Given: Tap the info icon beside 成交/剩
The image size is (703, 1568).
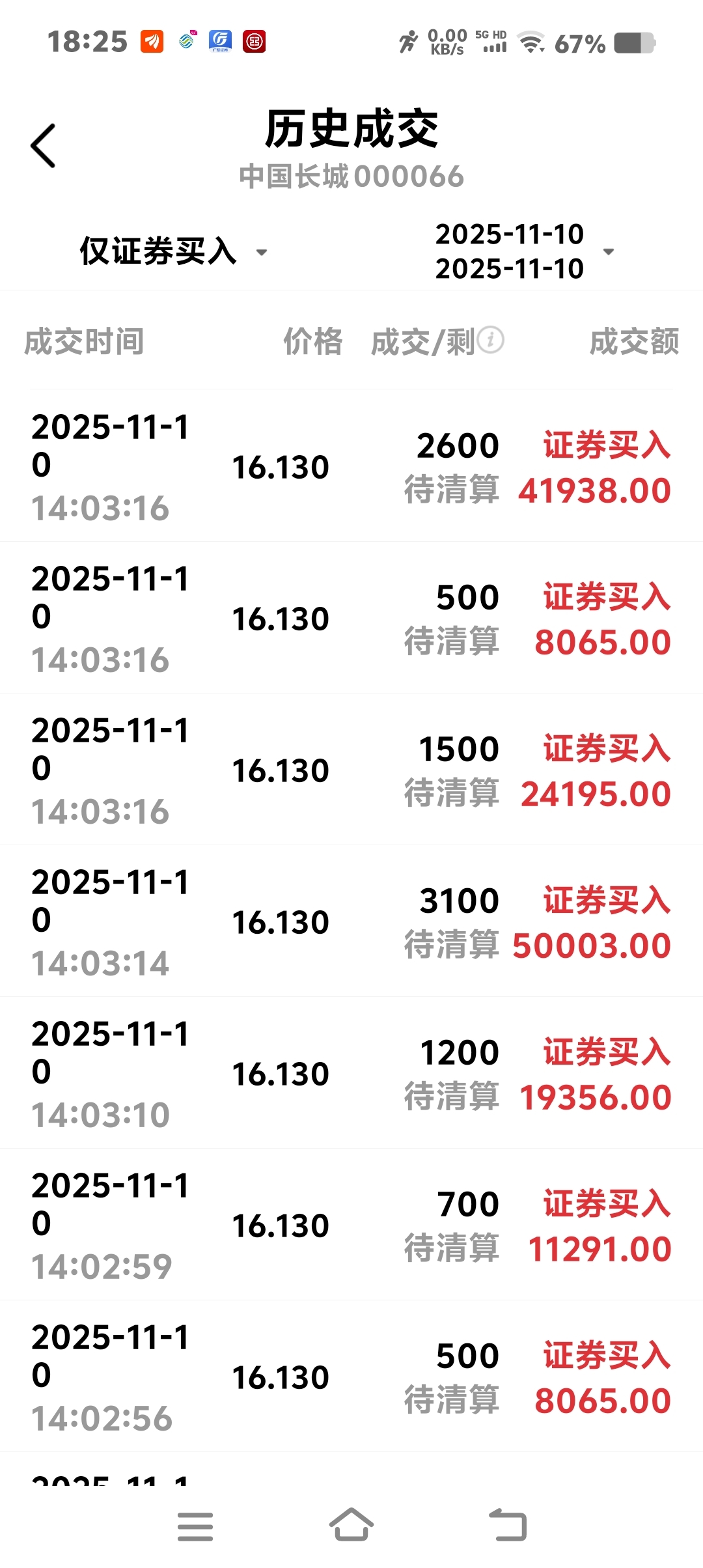Looking at the screenshot, I should point(491,340).
